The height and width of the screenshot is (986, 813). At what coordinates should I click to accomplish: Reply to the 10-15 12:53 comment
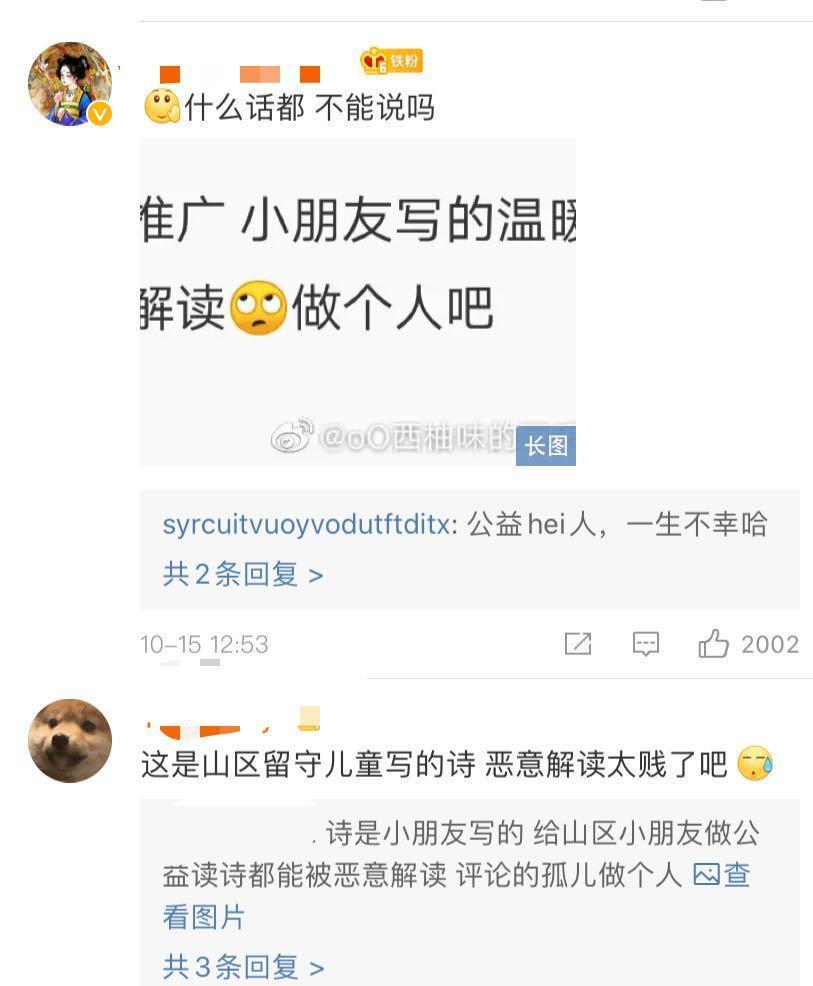pos(646,645)
